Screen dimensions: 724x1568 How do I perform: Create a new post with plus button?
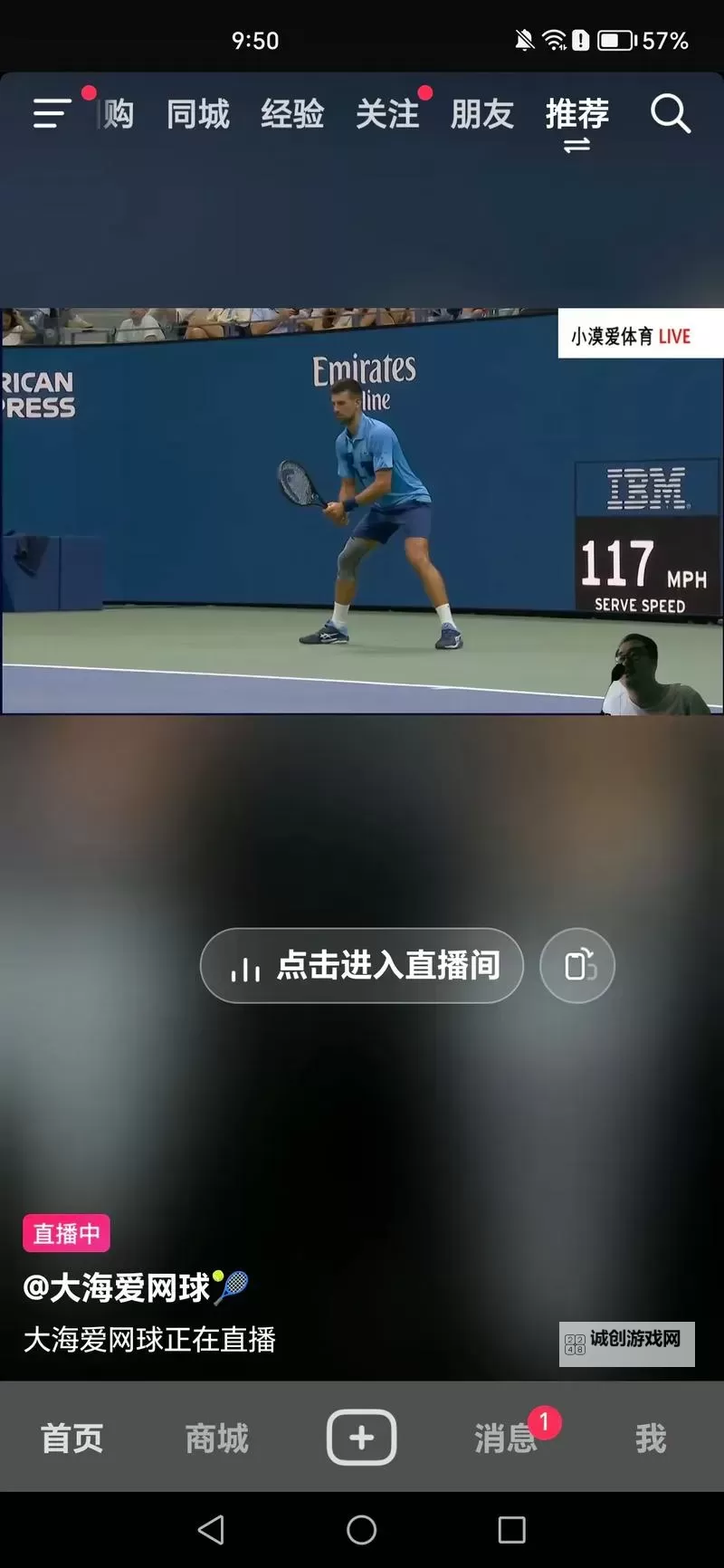362,1437
